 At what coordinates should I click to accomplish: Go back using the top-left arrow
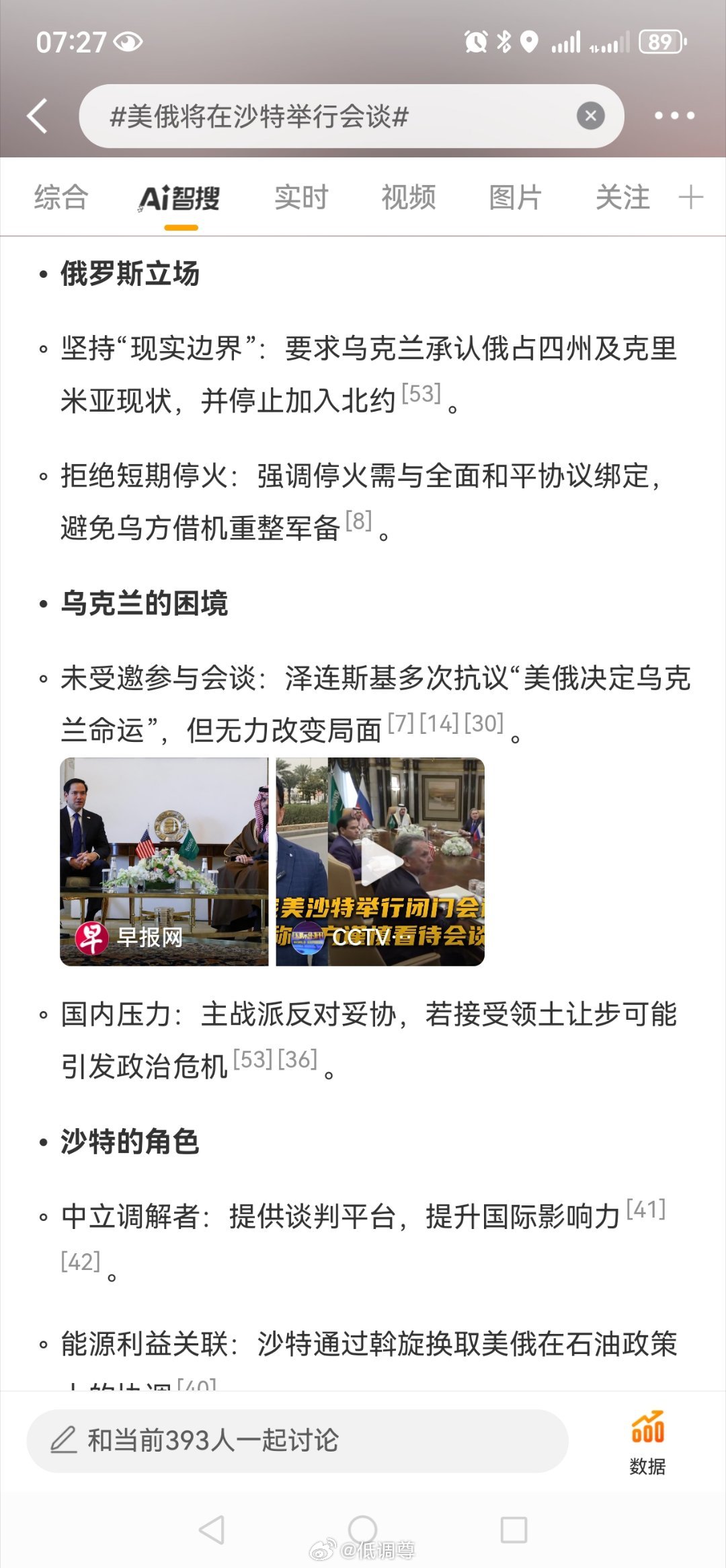(38, 116)
